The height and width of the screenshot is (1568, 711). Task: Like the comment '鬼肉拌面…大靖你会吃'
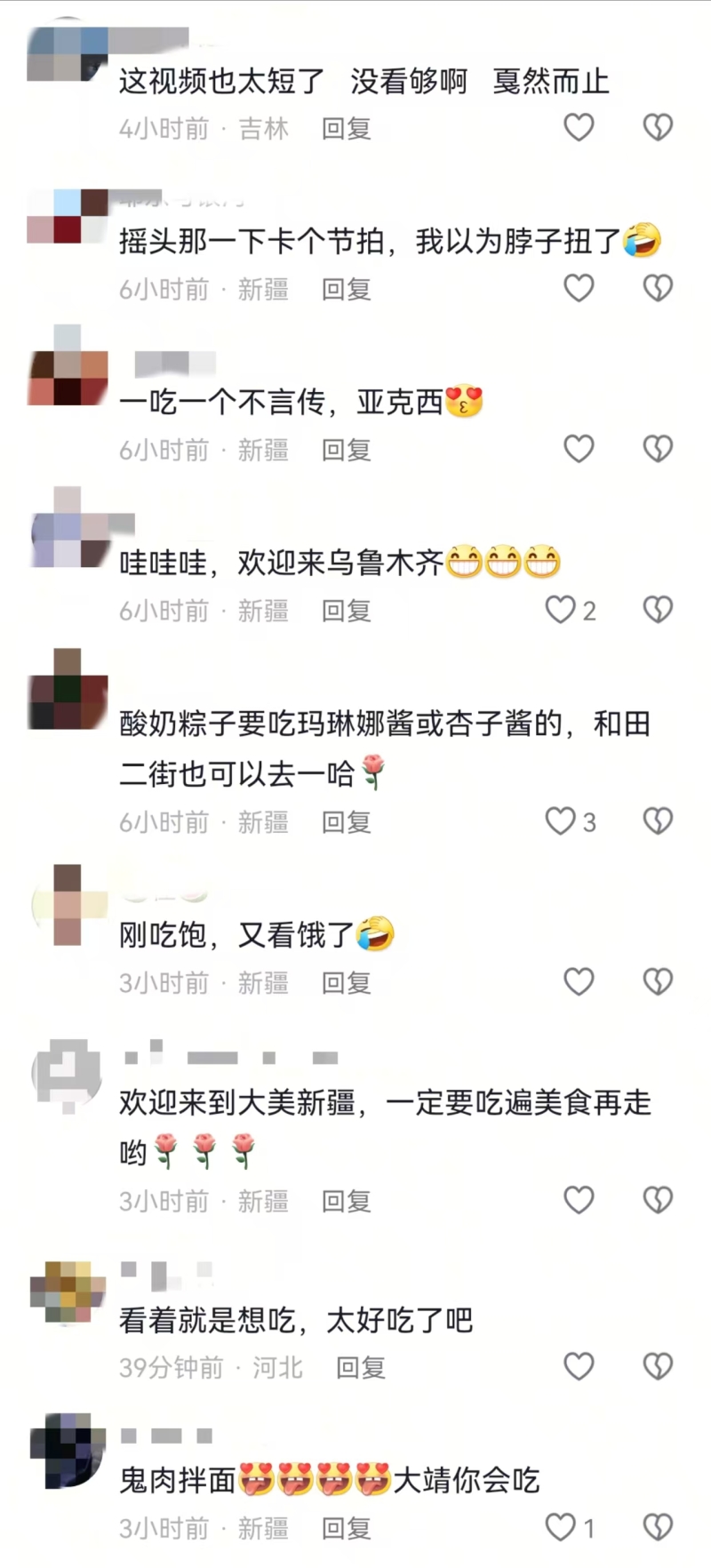561,1527
